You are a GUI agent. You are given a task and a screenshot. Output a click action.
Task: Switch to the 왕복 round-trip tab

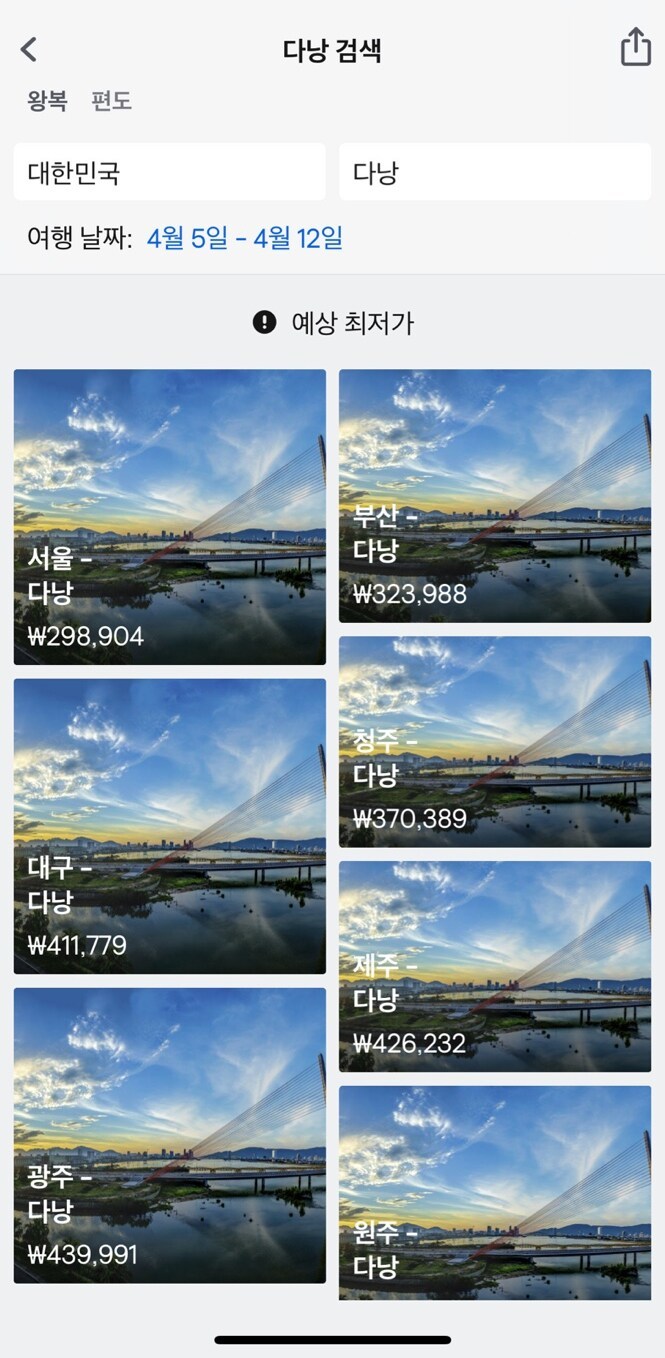point(47,101)
